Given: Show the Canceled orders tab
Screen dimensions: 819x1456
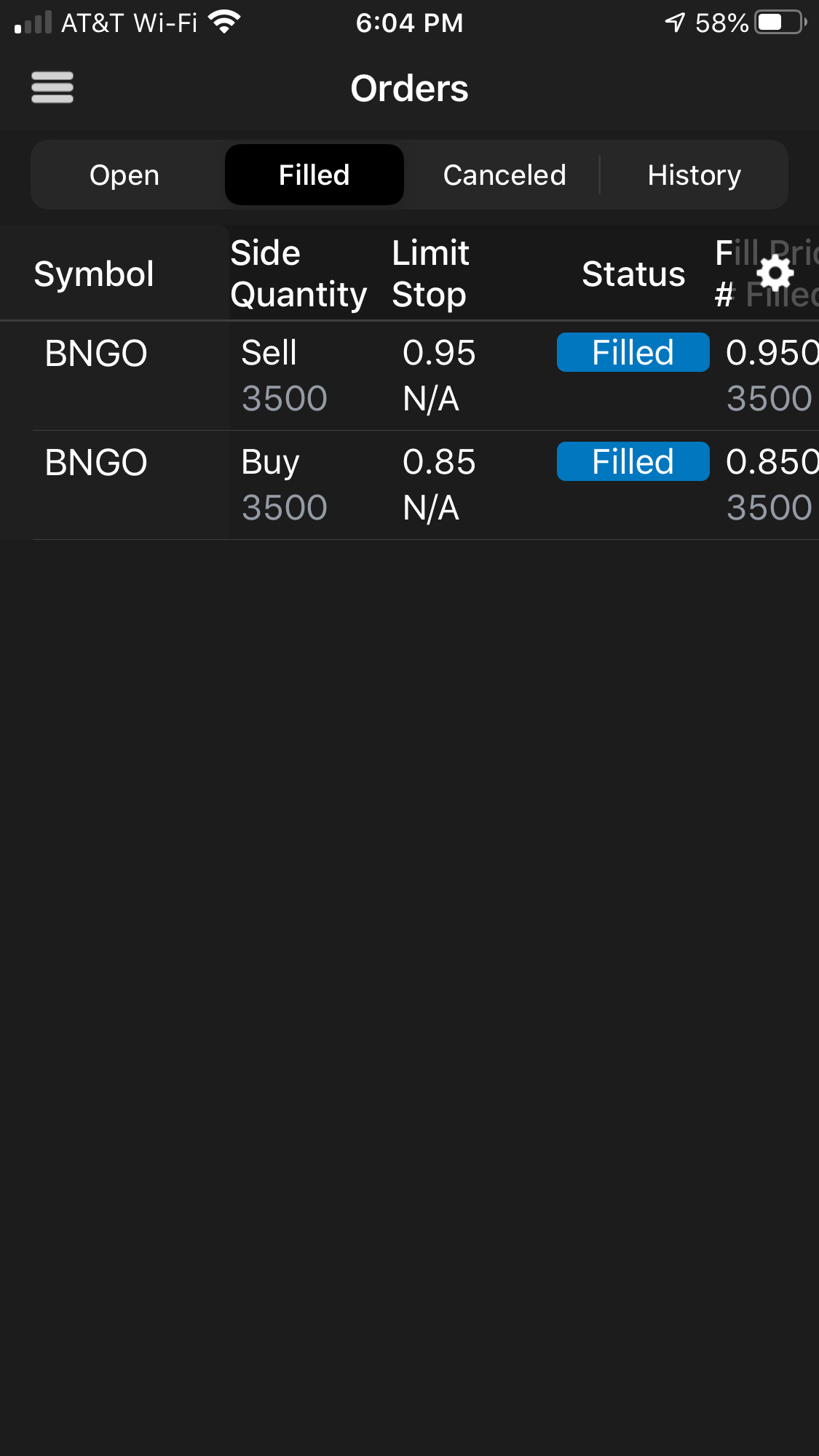Looking at the screenshot, I should click(x=504, y=175).
